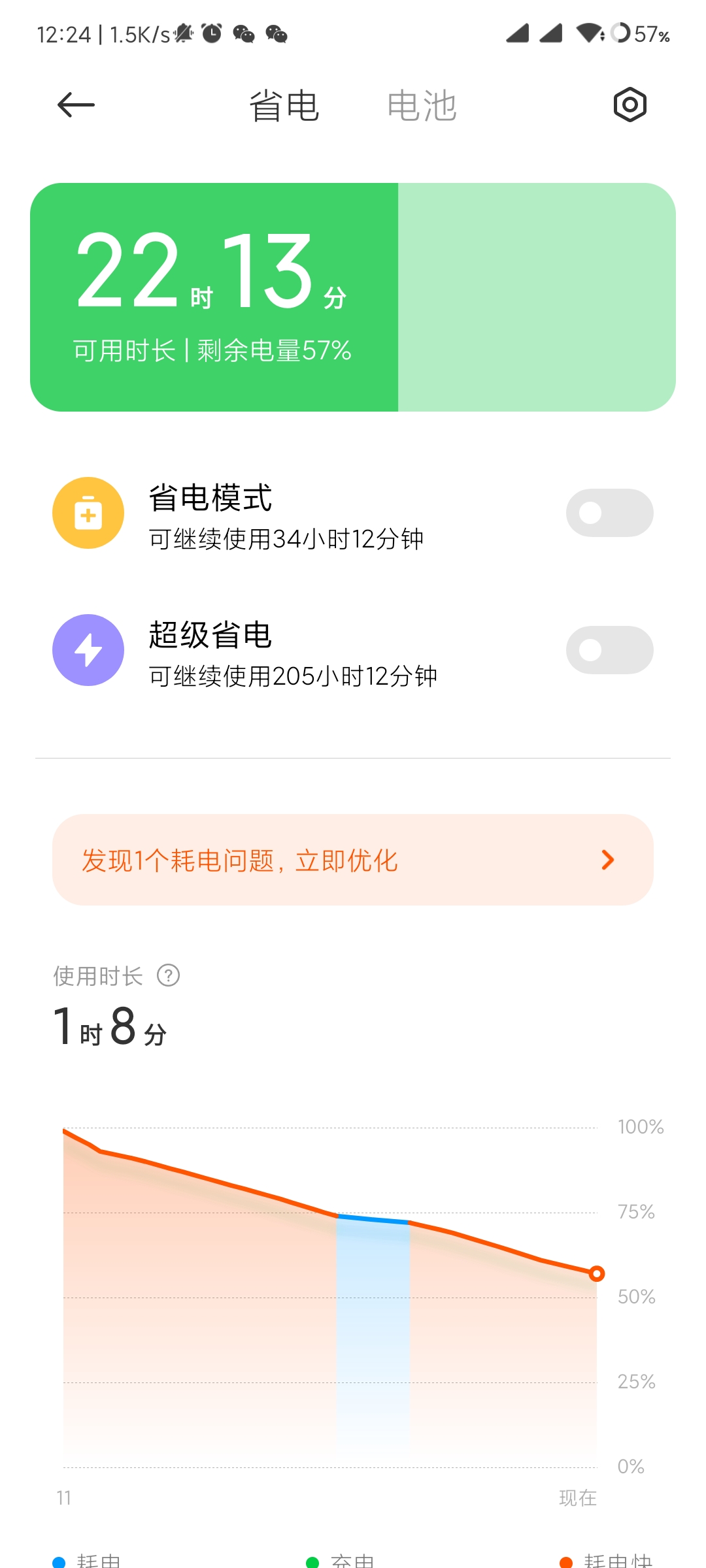Switch to the 电池 tab
This screenshot has width=706, height=1568.
(422, 106)
